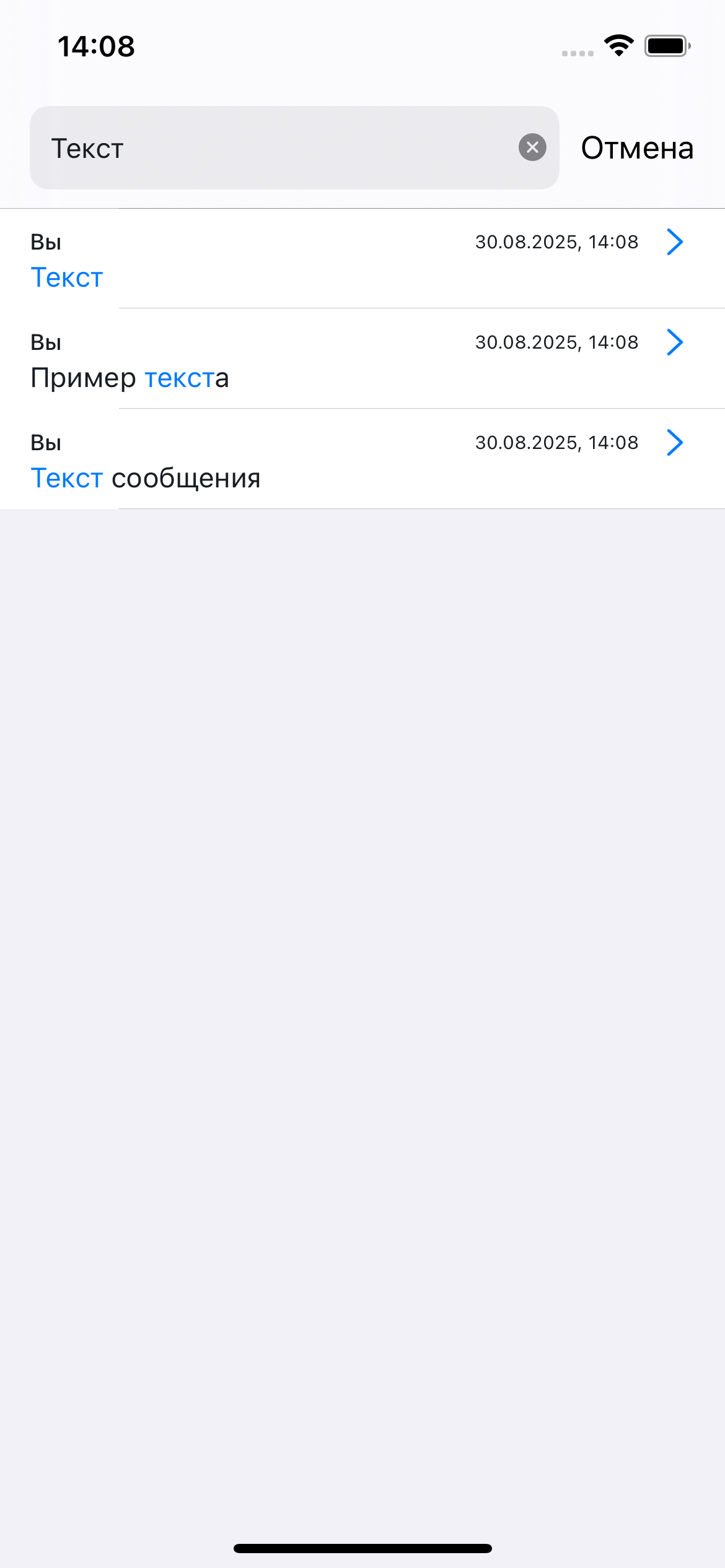Open the 'Пример текста' result via its chevron

[x=676, y=342]
